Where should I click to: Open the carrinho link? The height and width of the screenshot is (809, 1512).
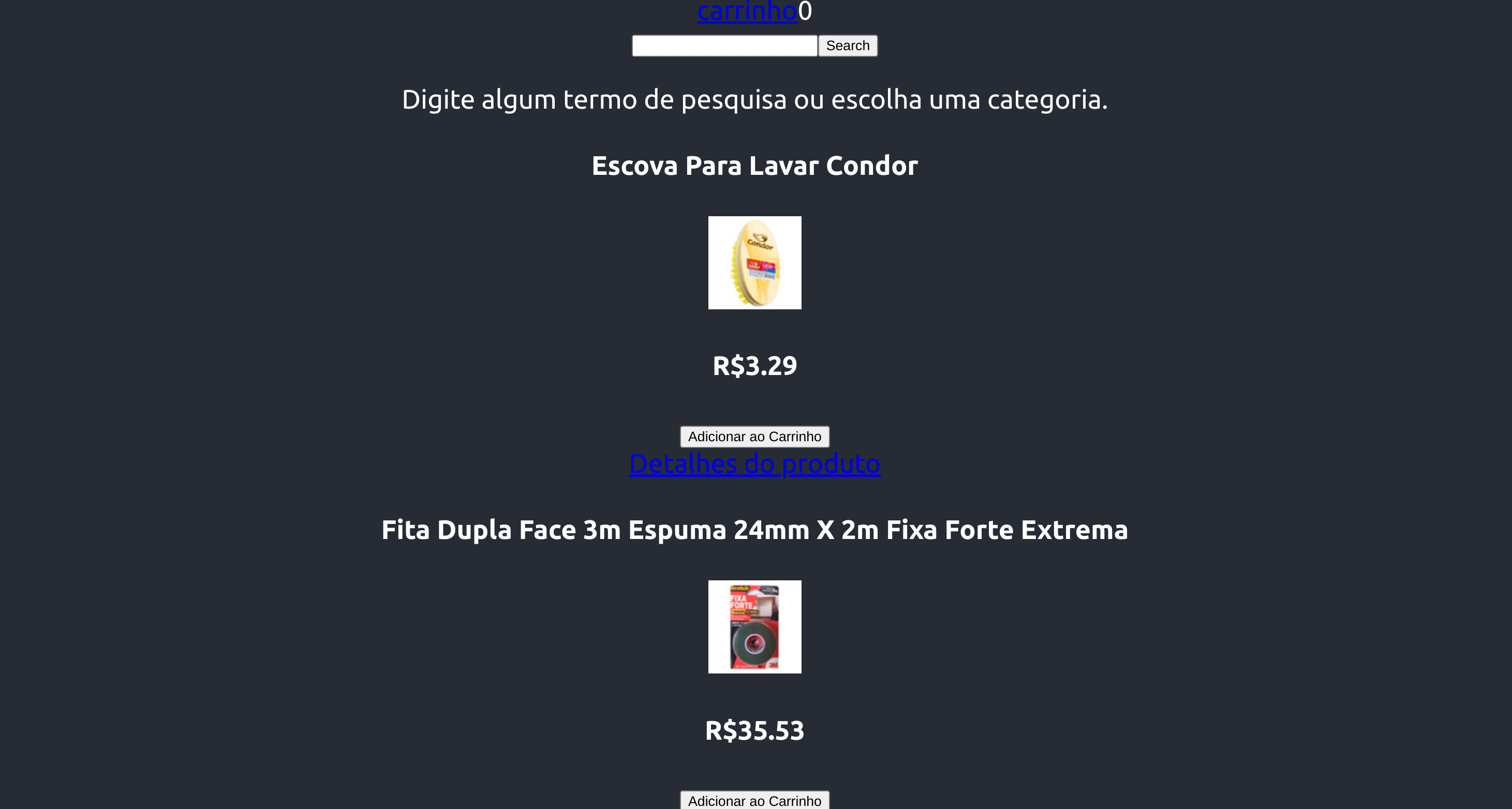click(747, 10)
